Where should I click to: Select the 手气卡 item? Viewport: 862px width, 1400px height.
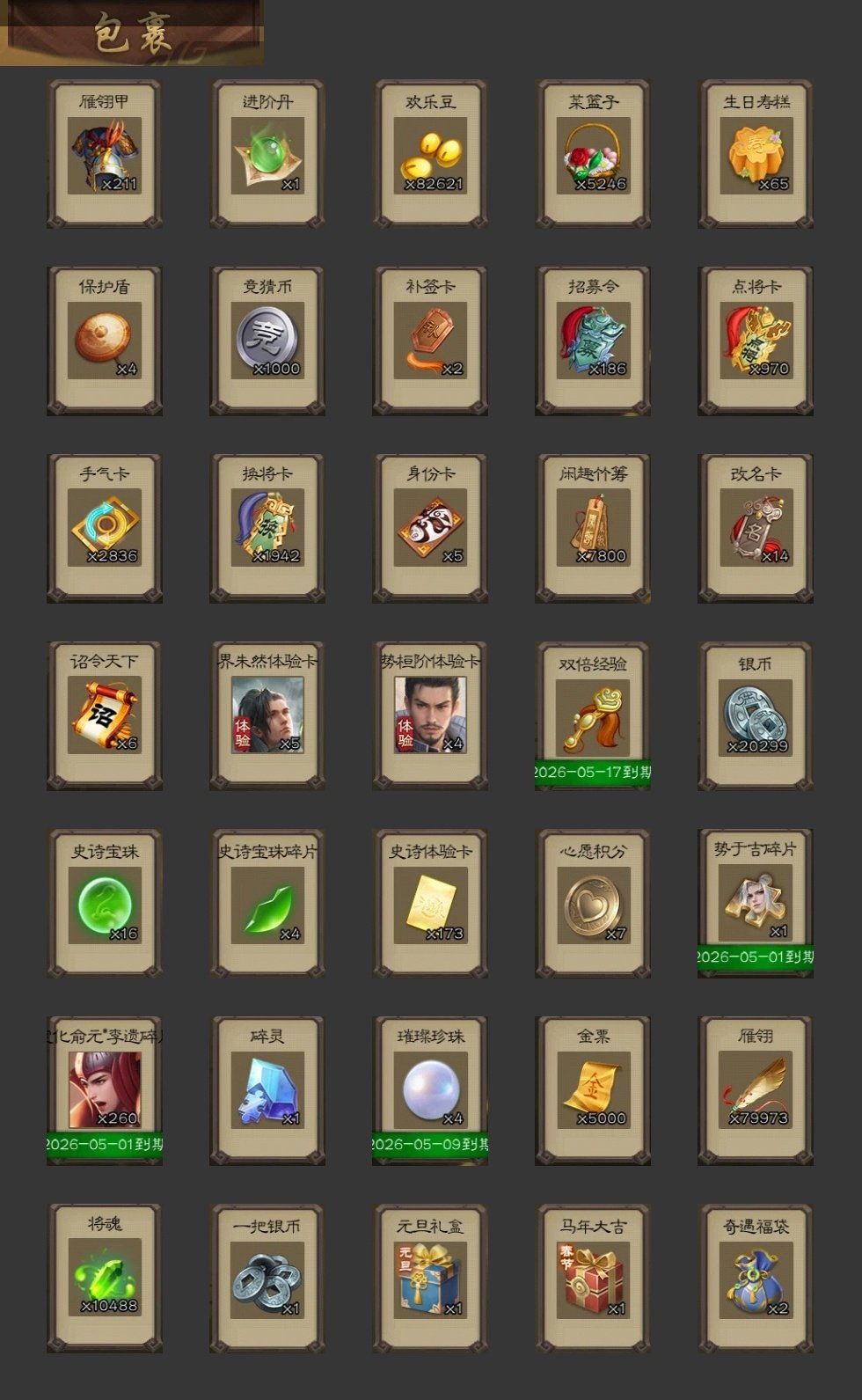click(105, 529)
